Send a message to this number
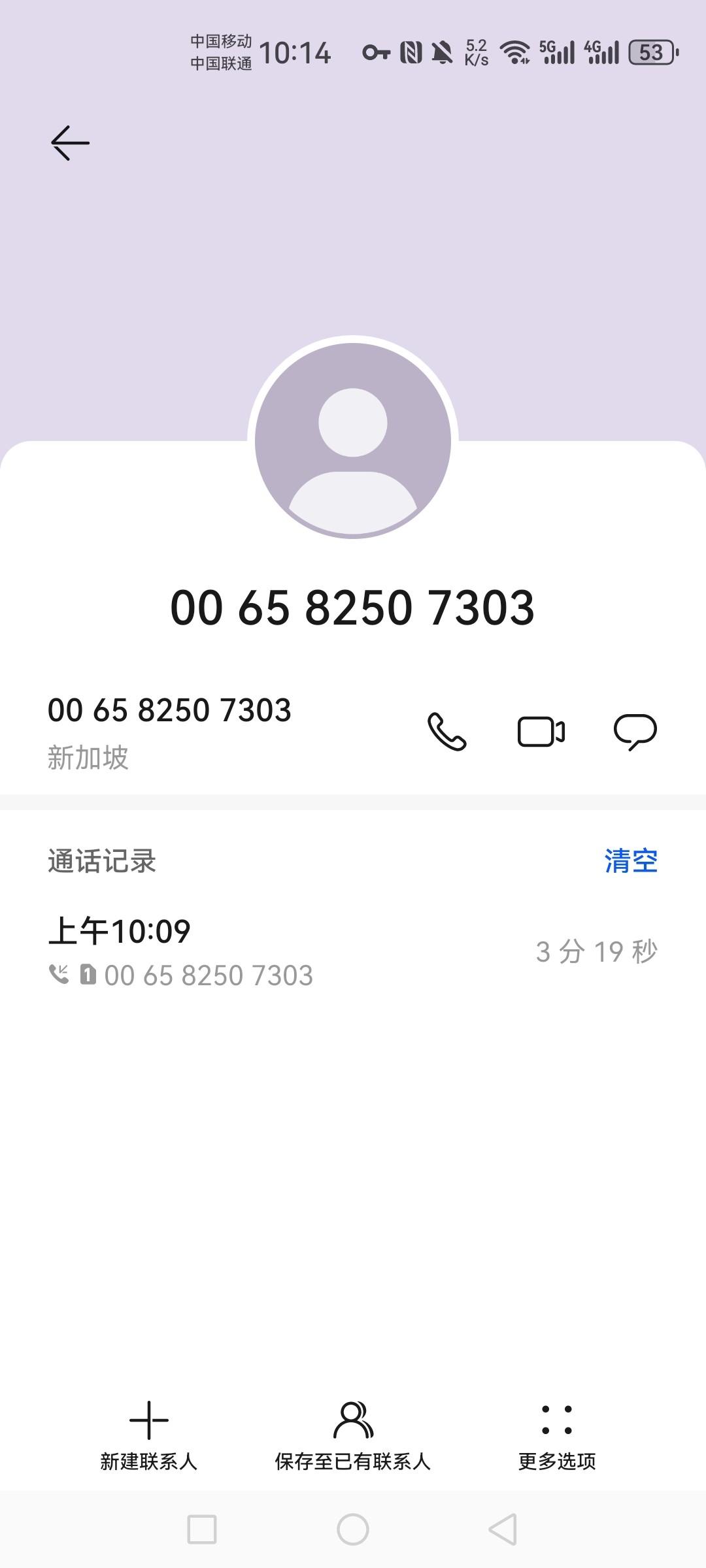 [x=635, y=731]
